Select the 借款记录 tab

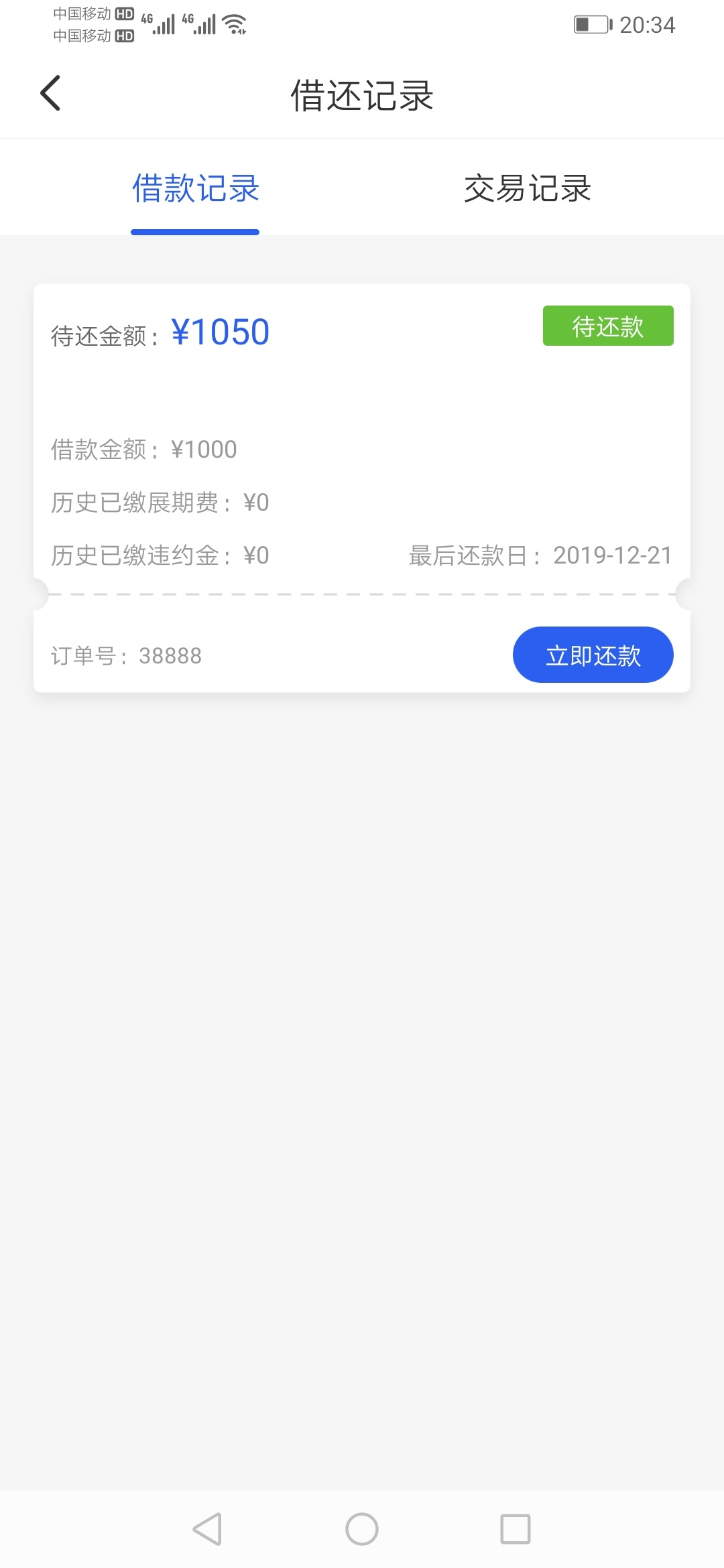(195, 188)
